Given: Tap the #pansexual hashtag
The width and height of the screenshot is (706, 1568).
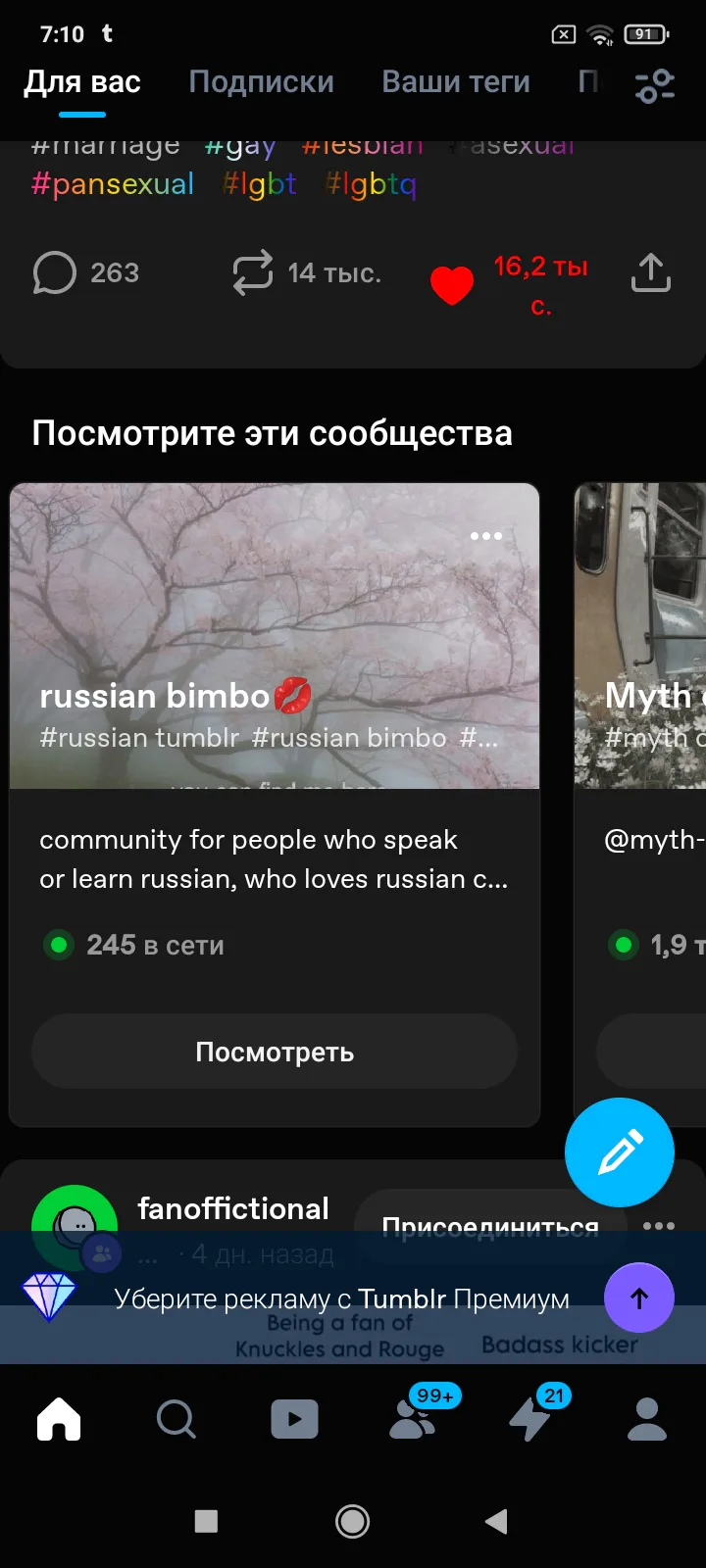Looking at the screenshot, I should pyautogui.click(x=113, y=184).
